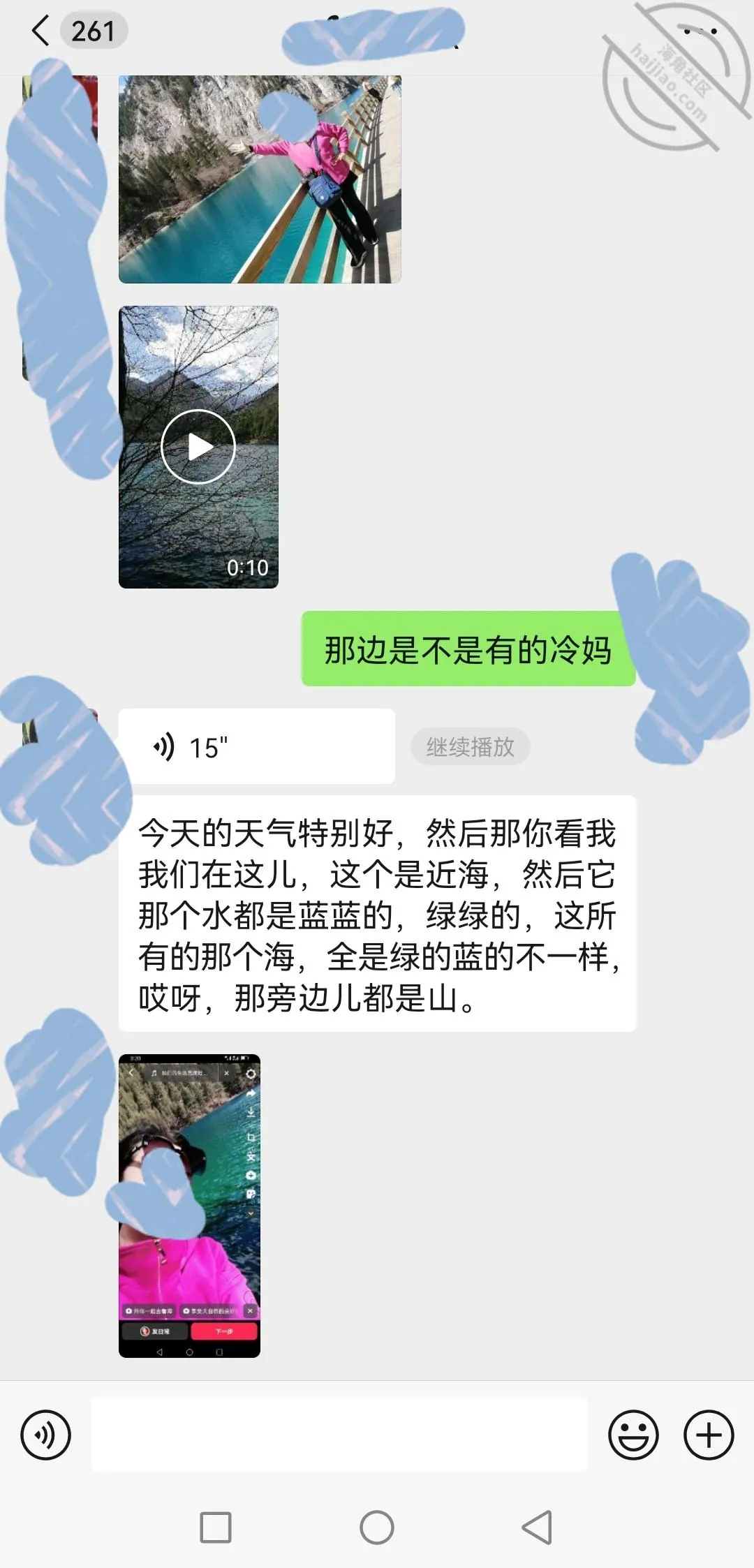Image resolution: width=754 pixels, height=1568 pixels.
Task: Switch to voice input mode
Action: [46, 1435]
